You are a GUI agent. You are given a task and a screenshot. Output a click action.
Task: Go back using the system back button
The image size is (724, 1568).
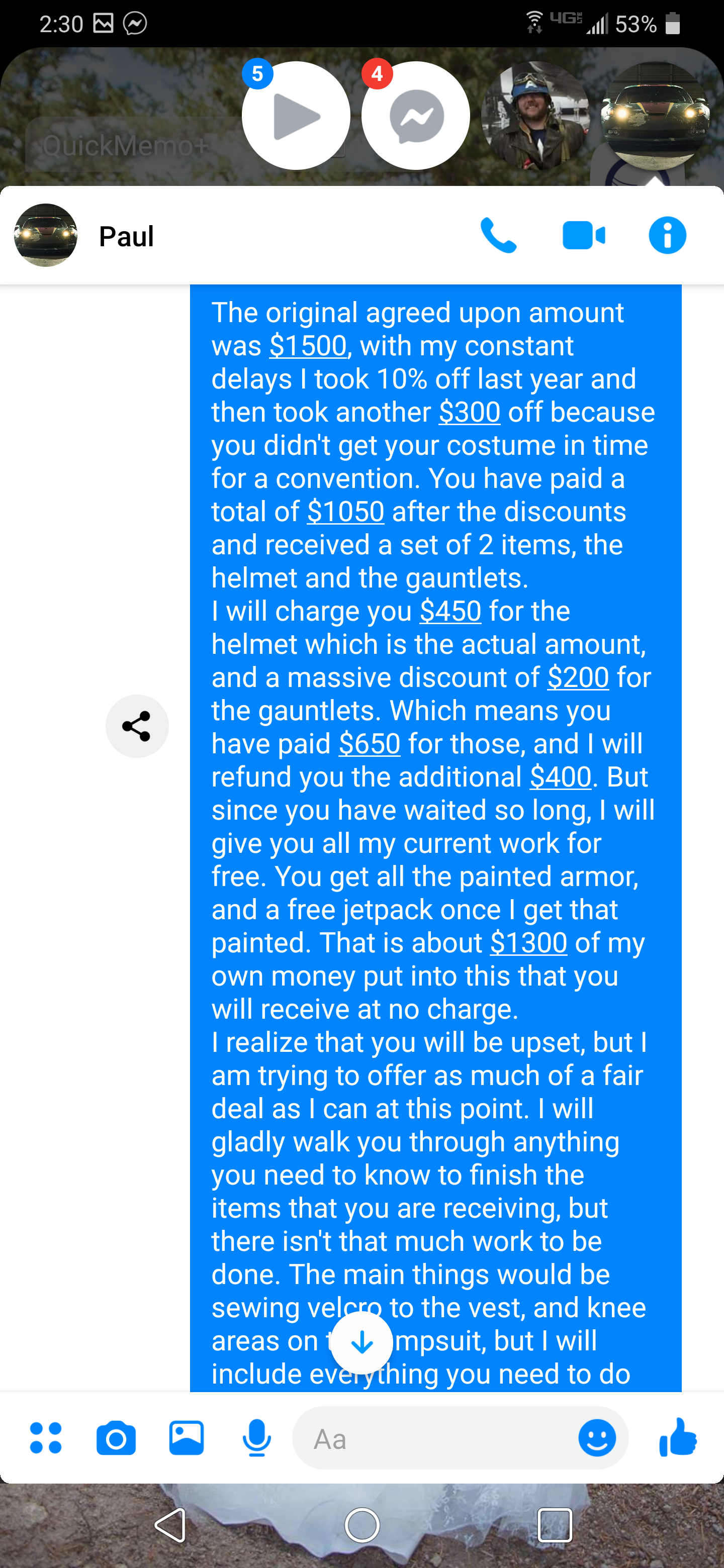pos(170,1525)
